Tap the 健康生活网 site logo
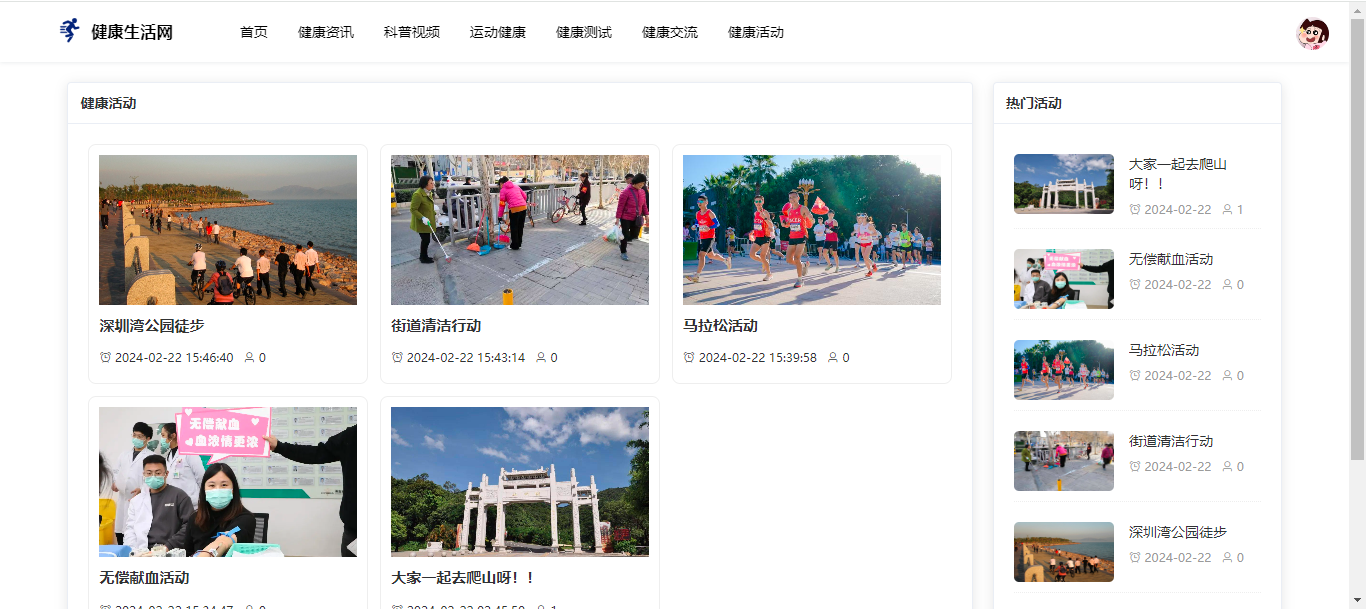This screenshot has width=1366, height=609. point(116,32)
